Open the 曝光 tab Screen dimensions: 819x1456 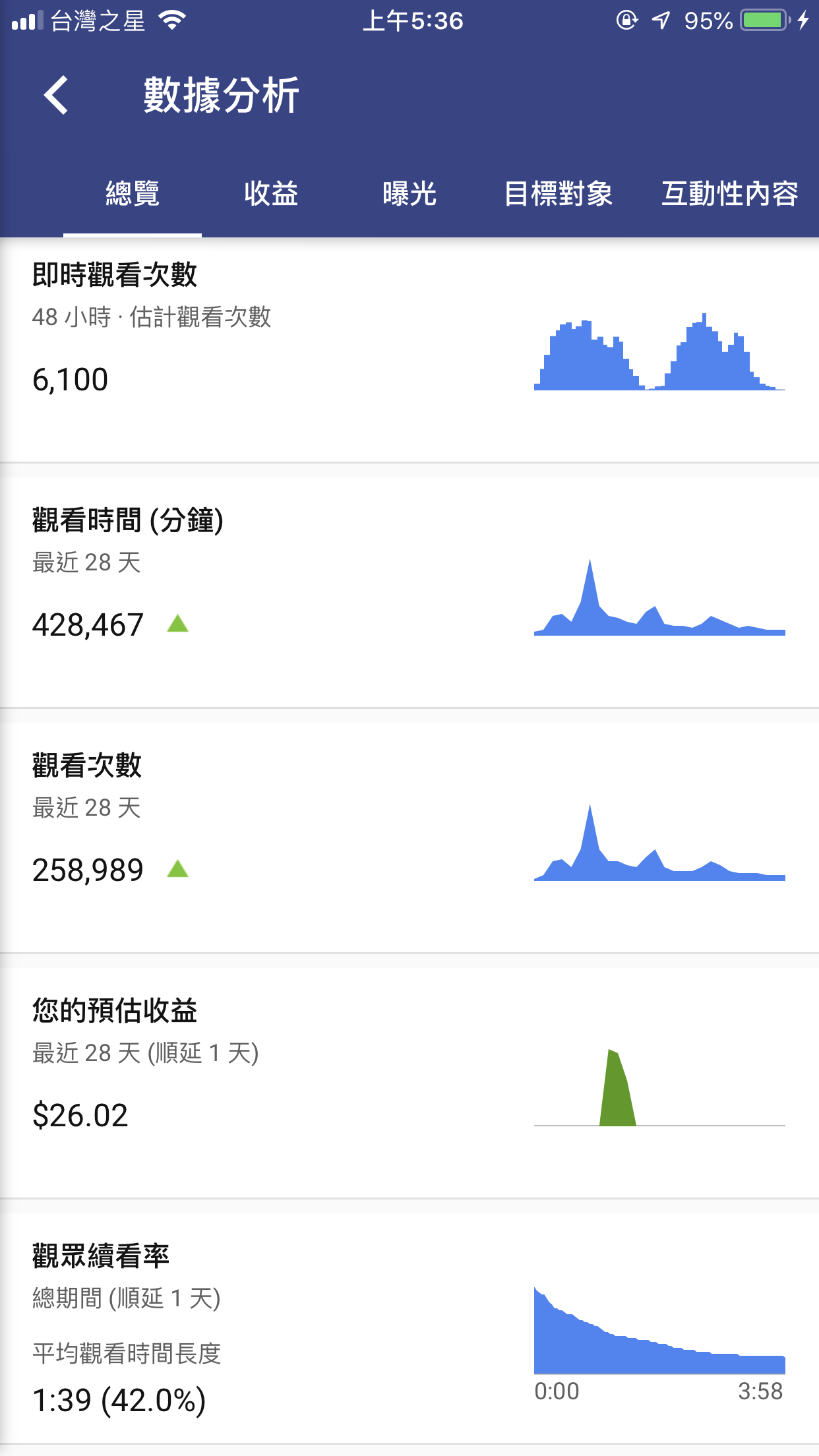410,193
